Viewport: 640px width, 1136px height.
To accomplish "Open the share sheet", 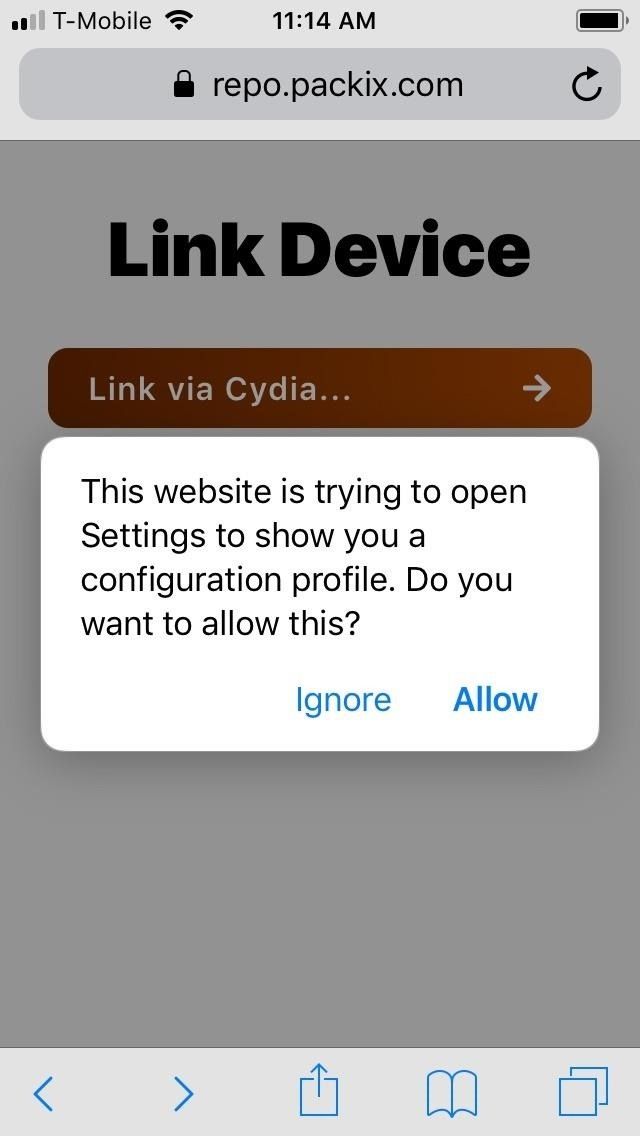I will pyautogui.click(x=319, y=1091).
